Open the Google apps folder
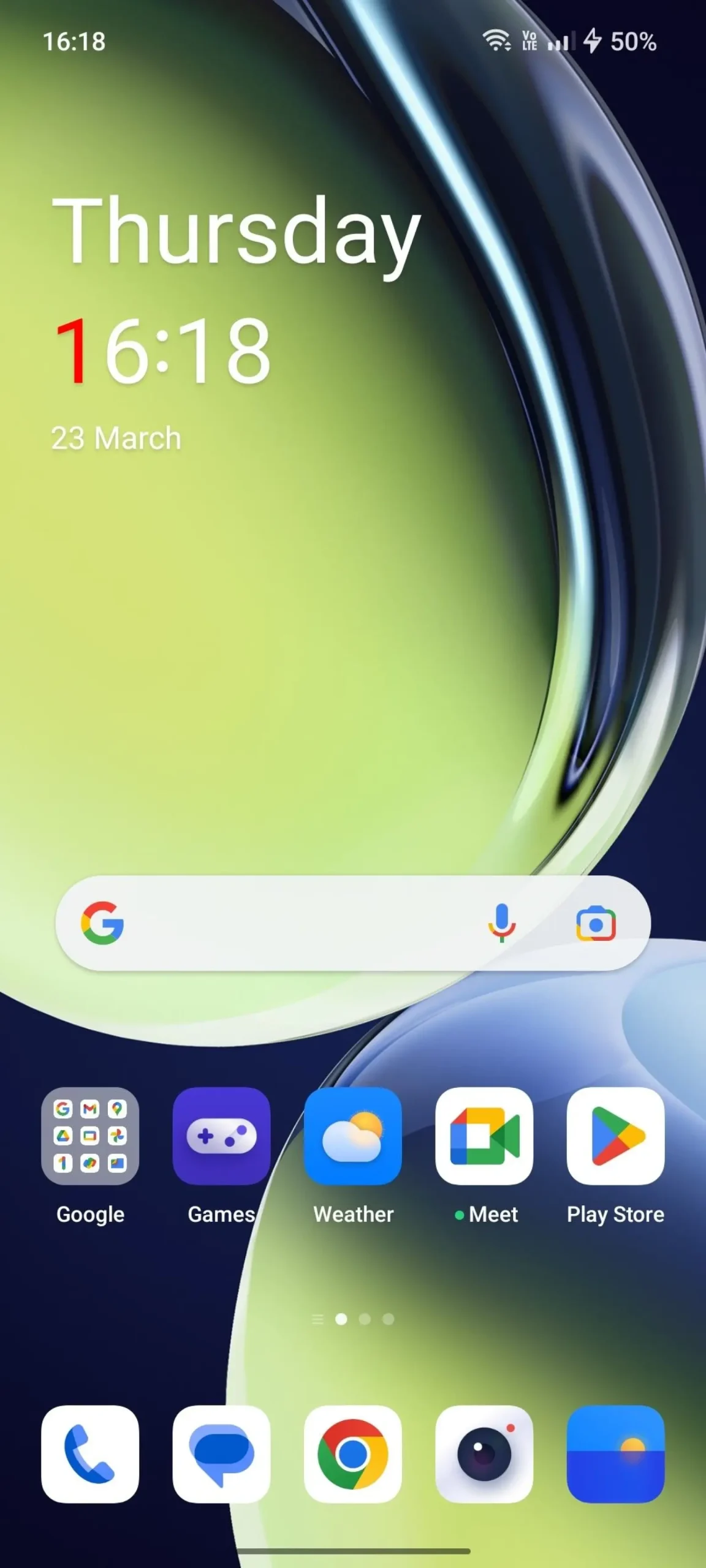The image size is (706, 1568). coord(90,1136)
